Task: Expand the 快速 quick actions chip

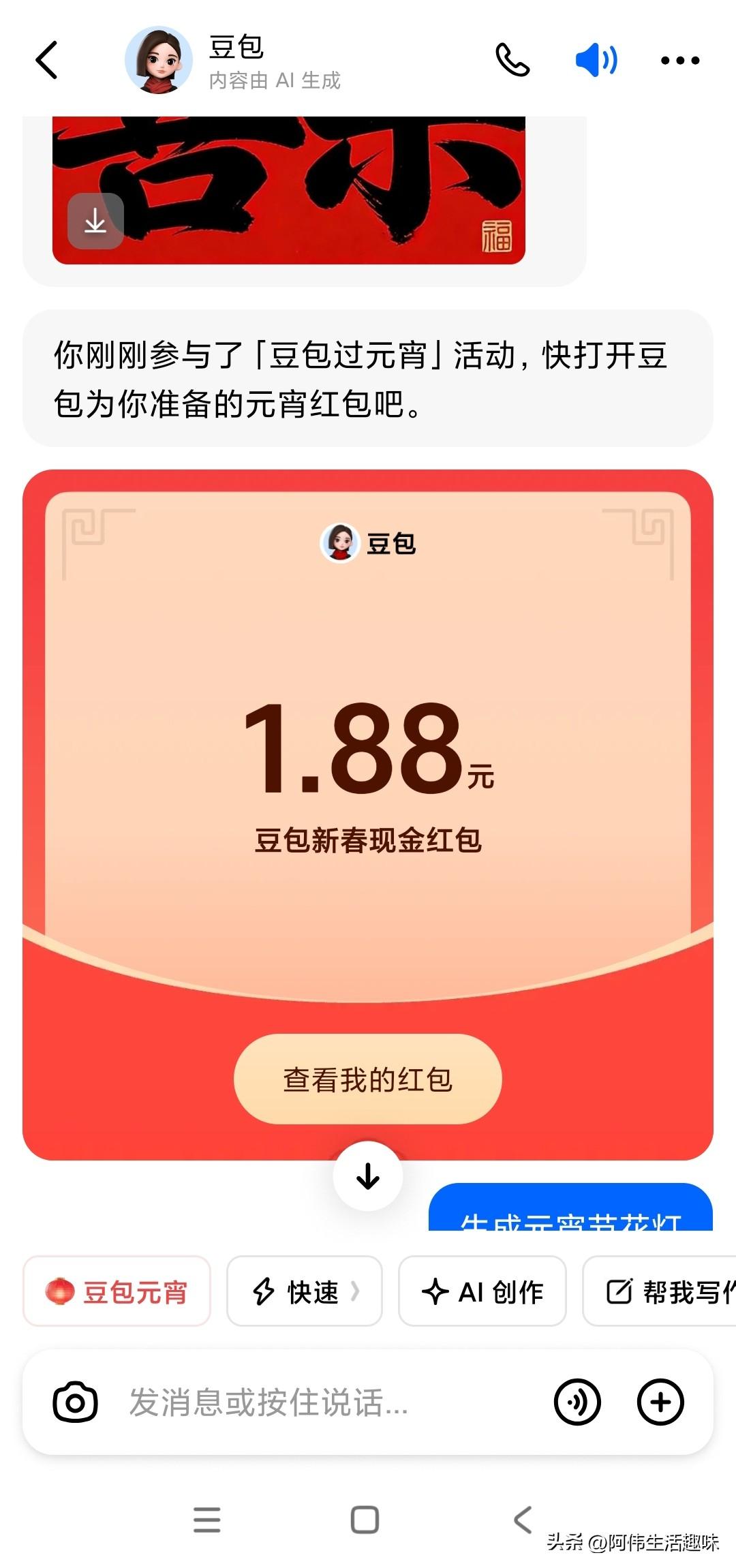Action: [x=304, y=1291]
